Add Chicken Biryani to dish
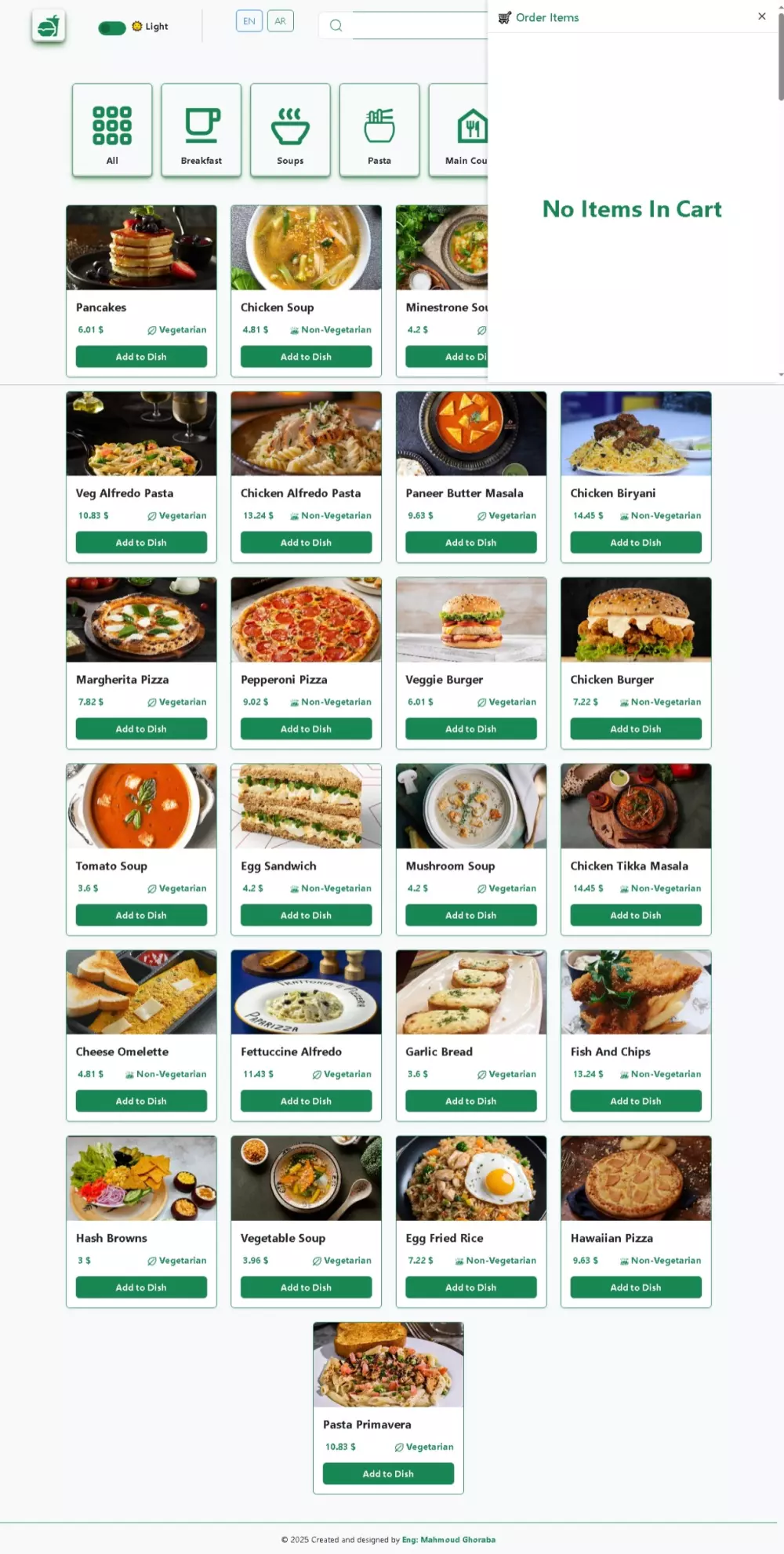 [x=636, y=543]
